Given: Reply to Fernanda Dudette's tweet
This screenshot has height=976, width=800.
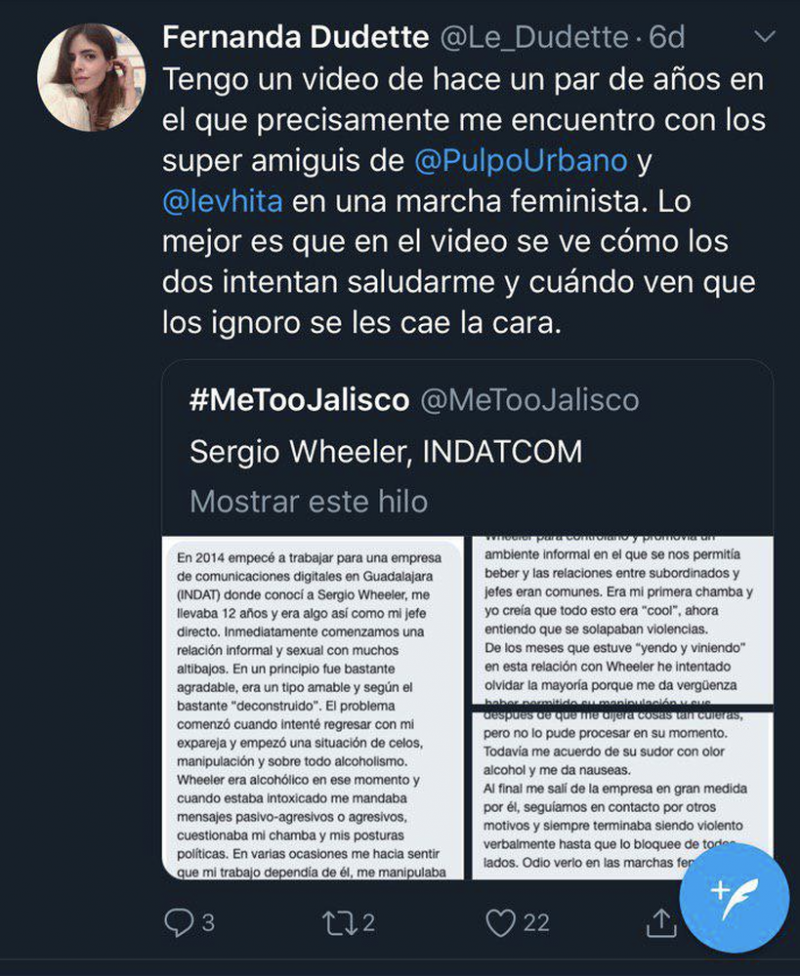Looking at the screenshot, I should click(x=177, y=922).
